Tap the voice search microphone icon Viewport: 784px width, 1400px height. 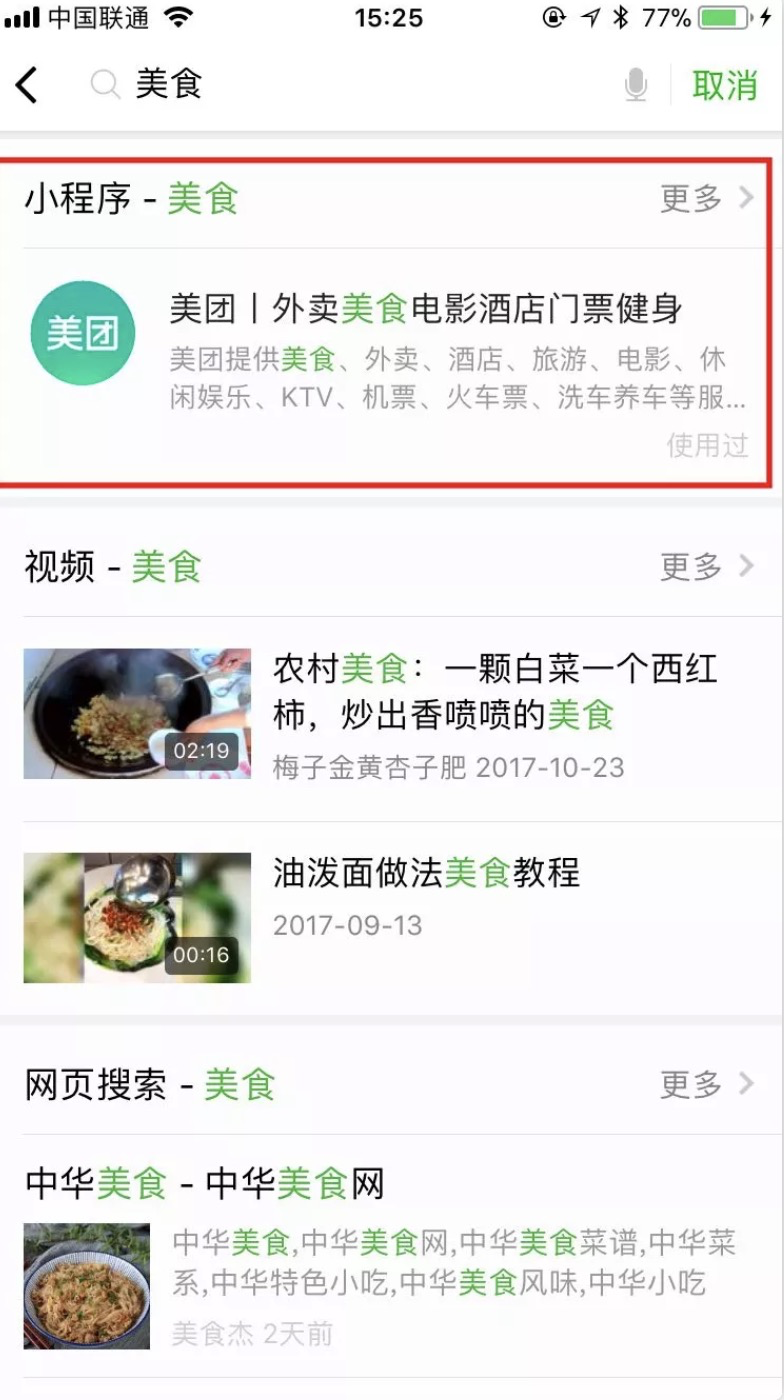(637, 85)
